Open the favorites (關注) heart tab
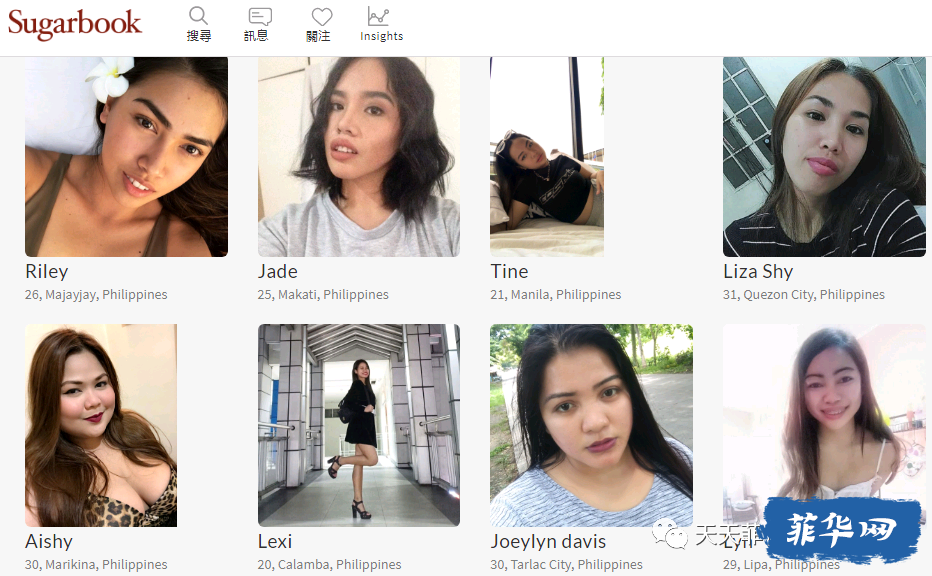Image resolution: width=932 pixels, height=576 pixels. pyautogui.click(x=321, y=24)
